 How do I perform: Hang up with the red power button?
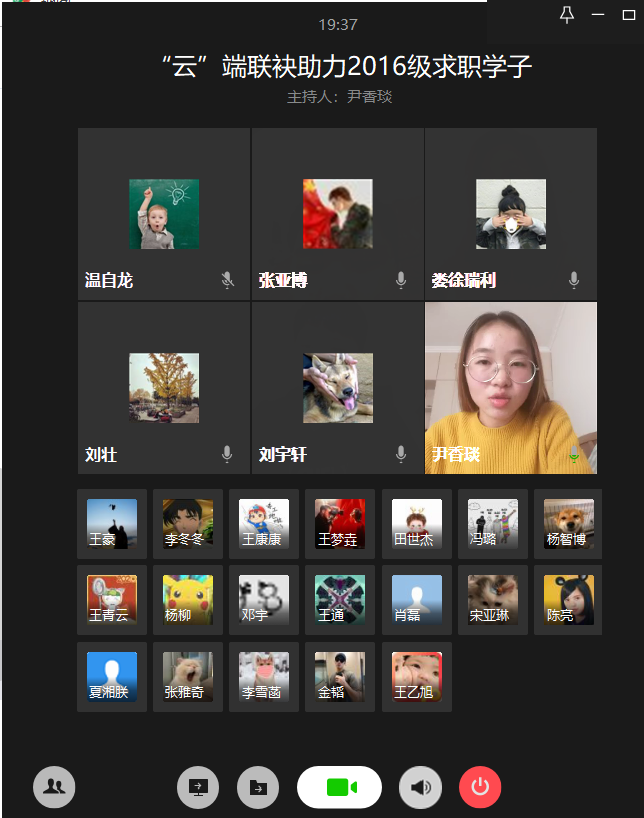tap(480, 787)
